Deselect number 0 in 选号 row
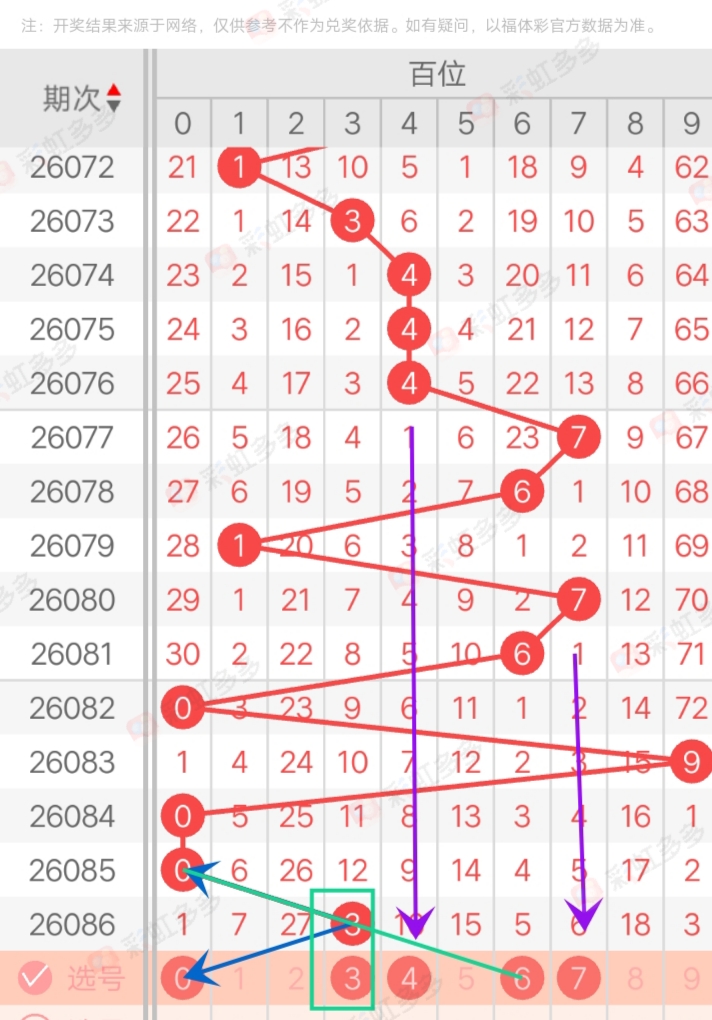The width and height of the screenshot is (712, 1020). pyautogui.click(x=182, y=978)
